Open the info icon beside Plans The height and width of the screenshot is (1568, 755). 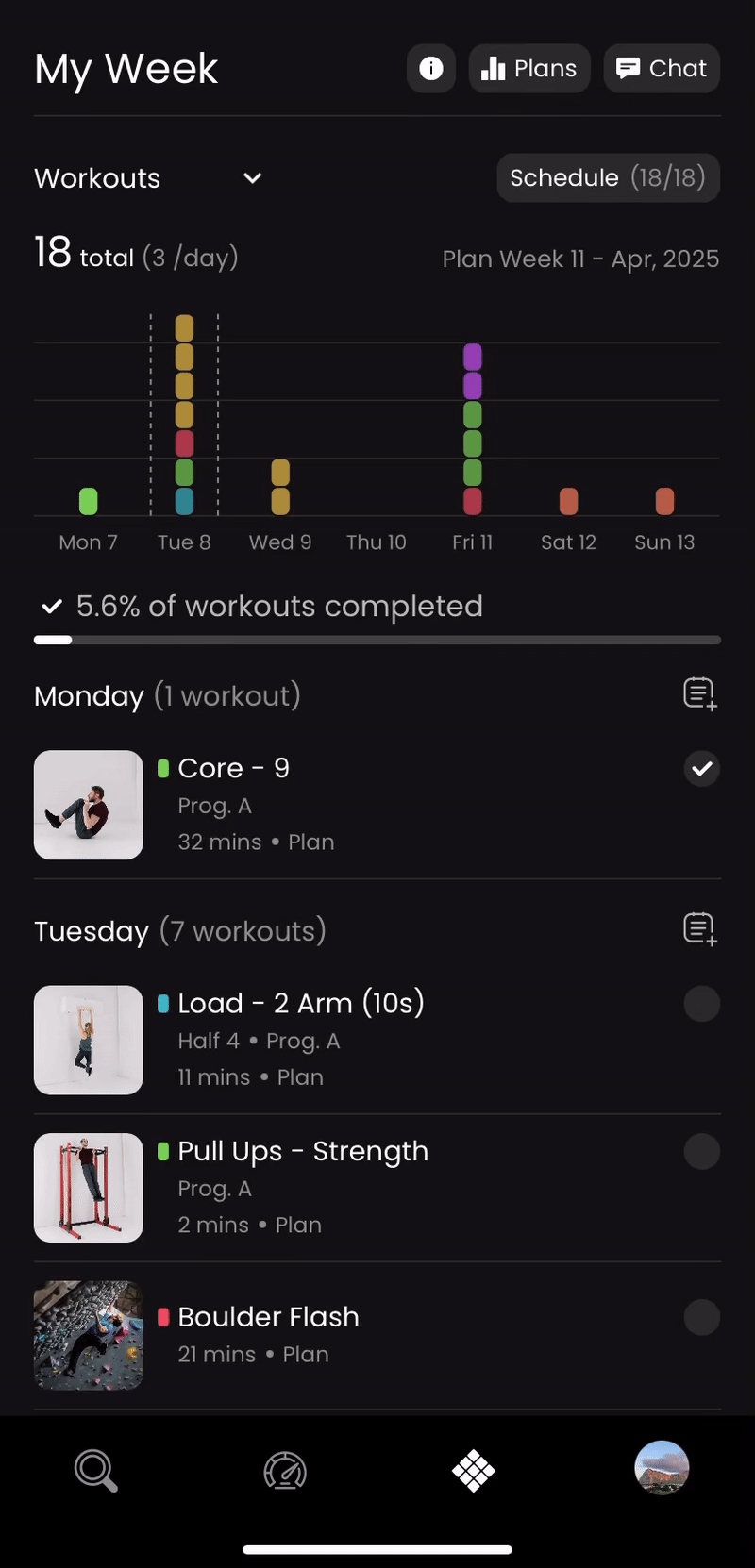[x=431, y=69]
